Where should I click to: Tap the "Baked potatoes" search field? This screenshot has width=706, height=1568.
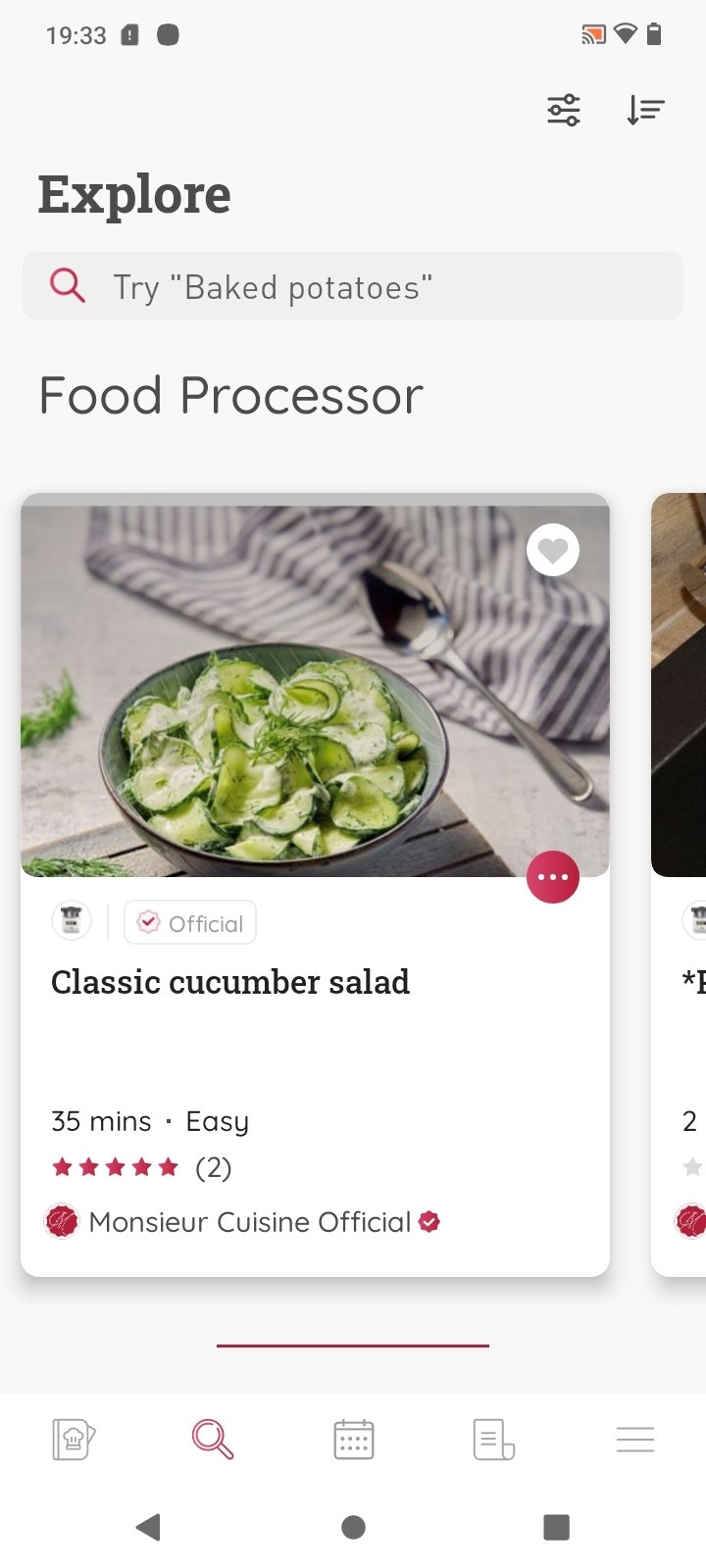(x=353, y=286)
